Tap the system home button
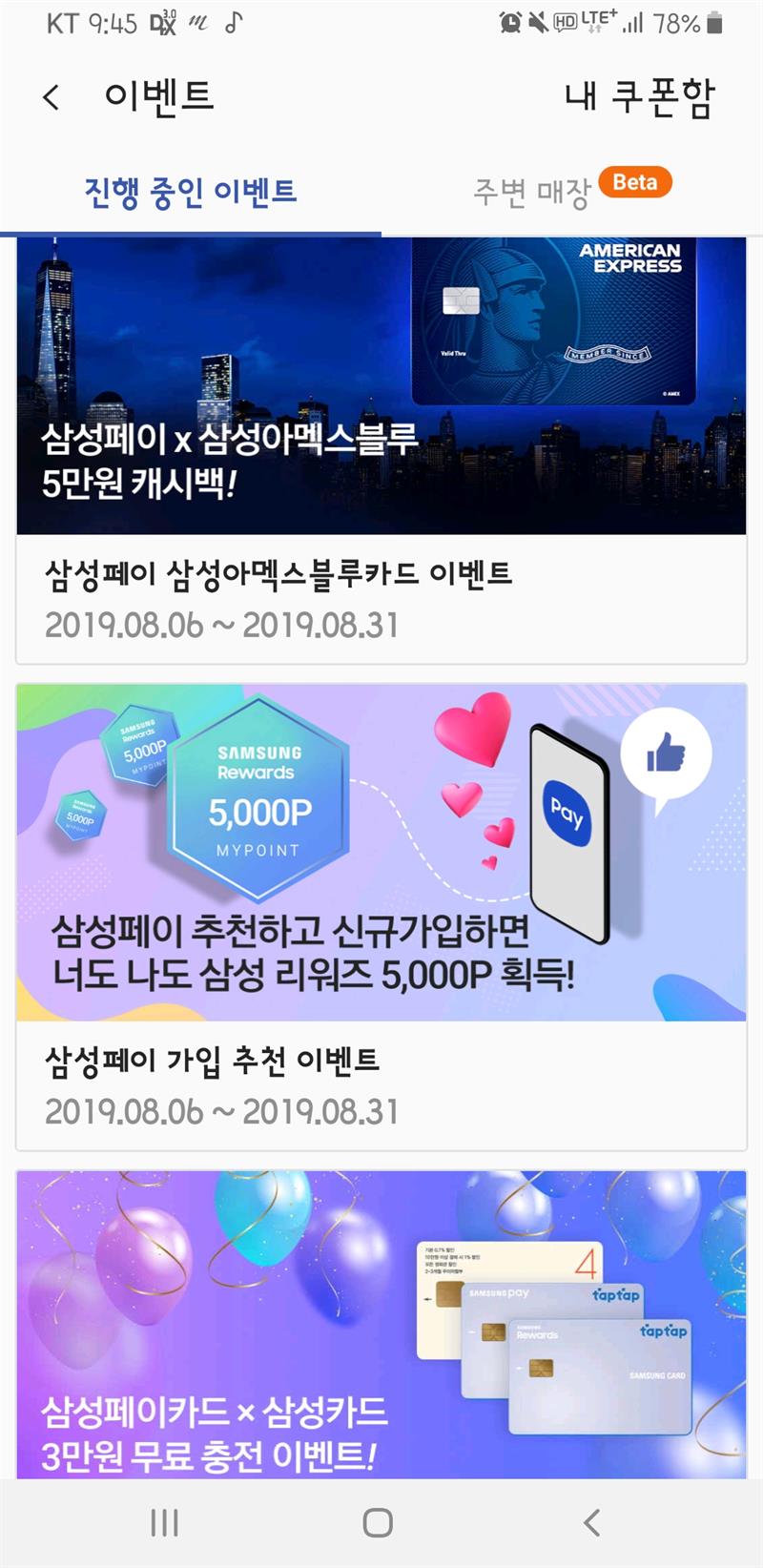 coord(378,1523)
